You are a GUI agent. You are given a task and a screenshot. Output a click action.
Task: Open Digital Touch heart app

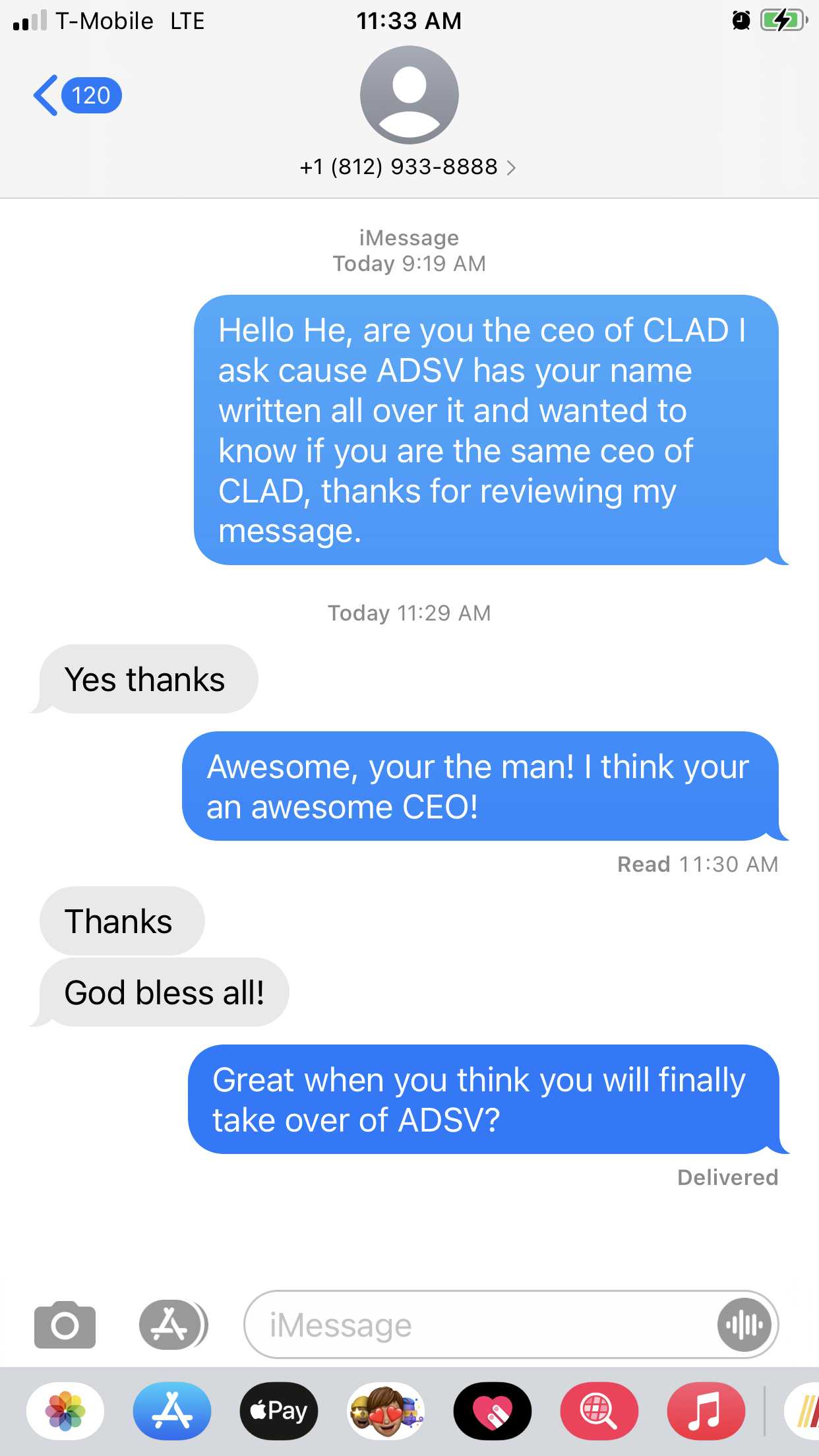(493, 1411)
